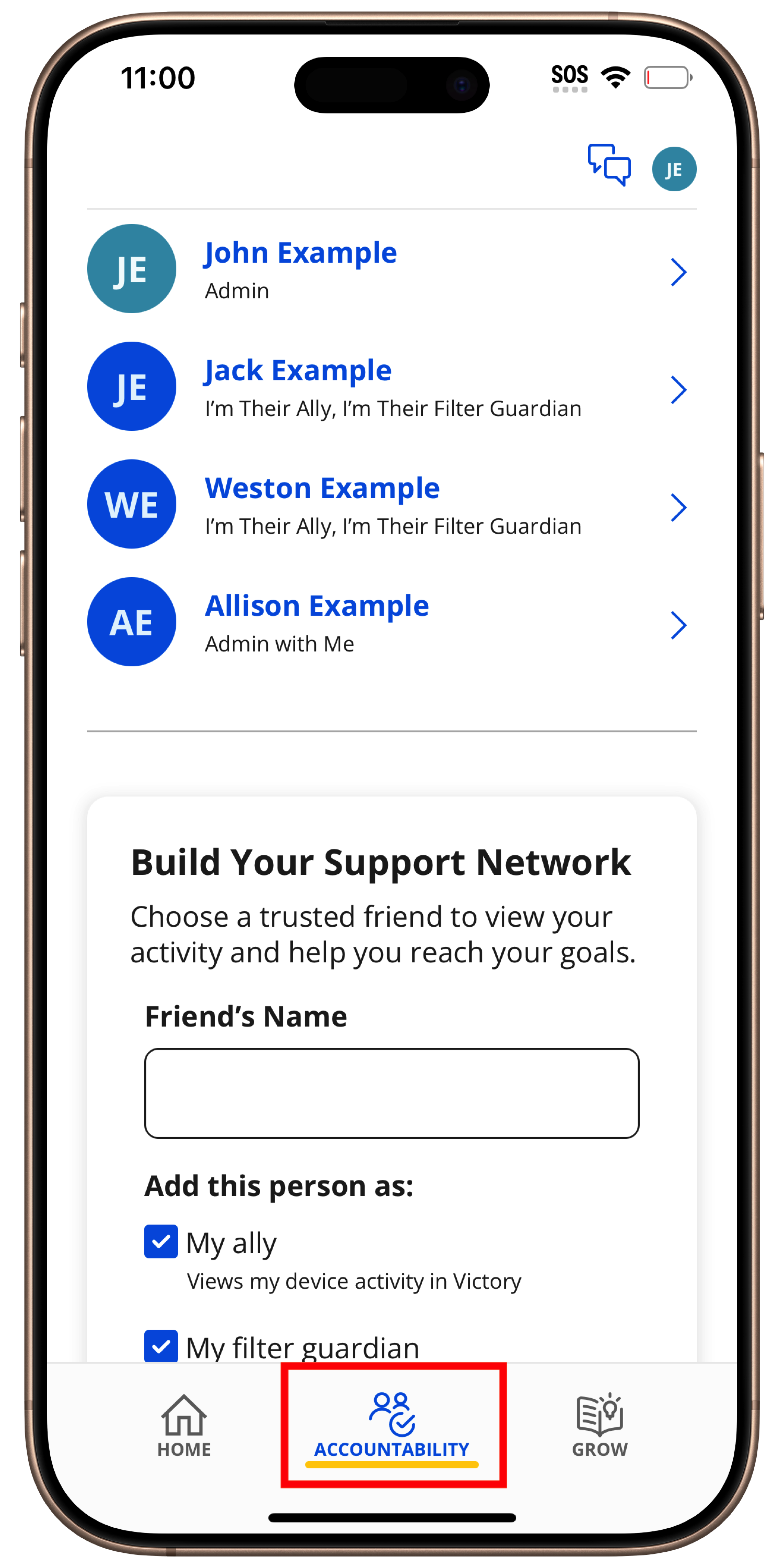
Task: Tap the Friend's Name text field
Action: [391, 1093]
